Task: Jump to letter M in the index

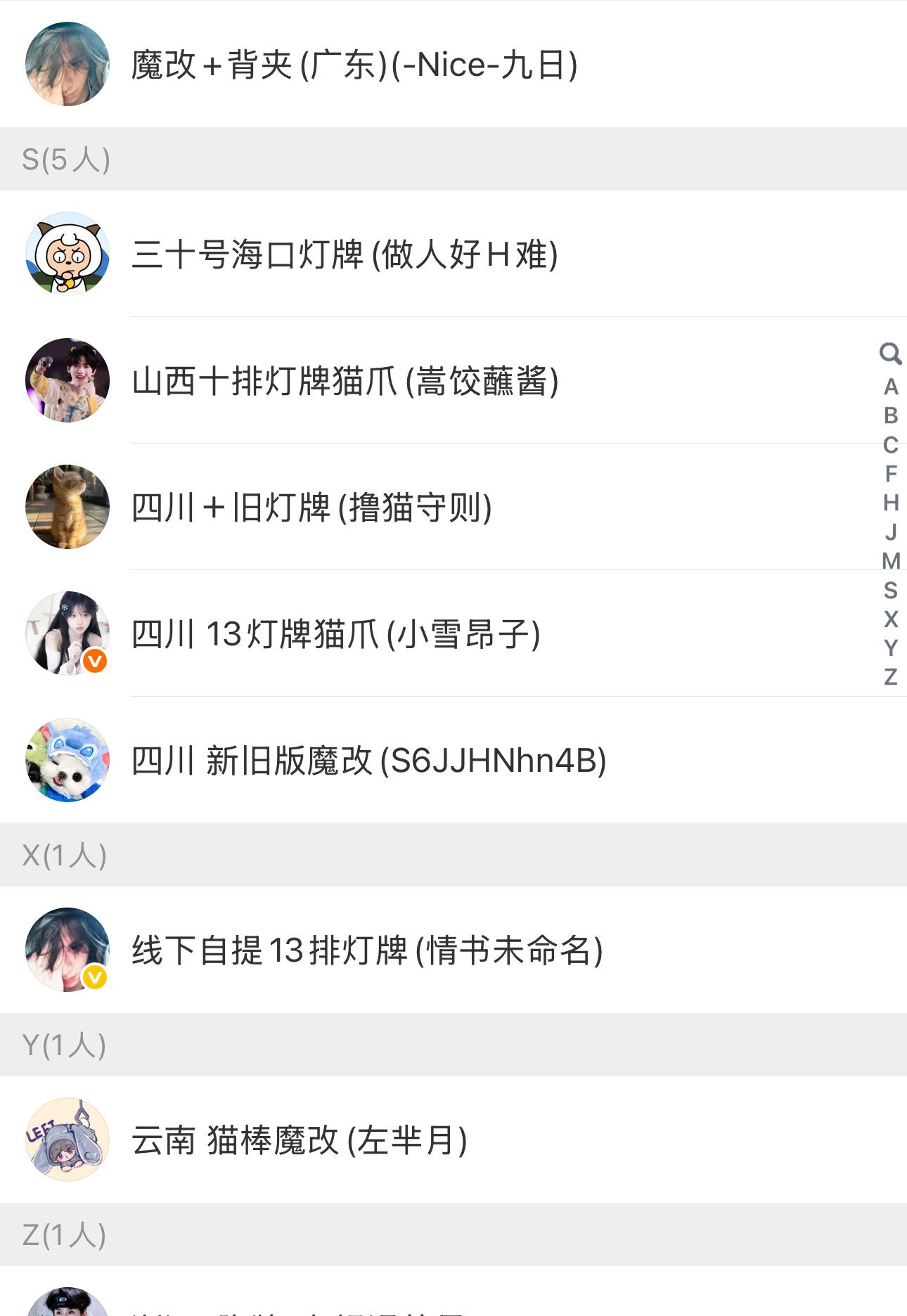Action: tap(891, 561)
